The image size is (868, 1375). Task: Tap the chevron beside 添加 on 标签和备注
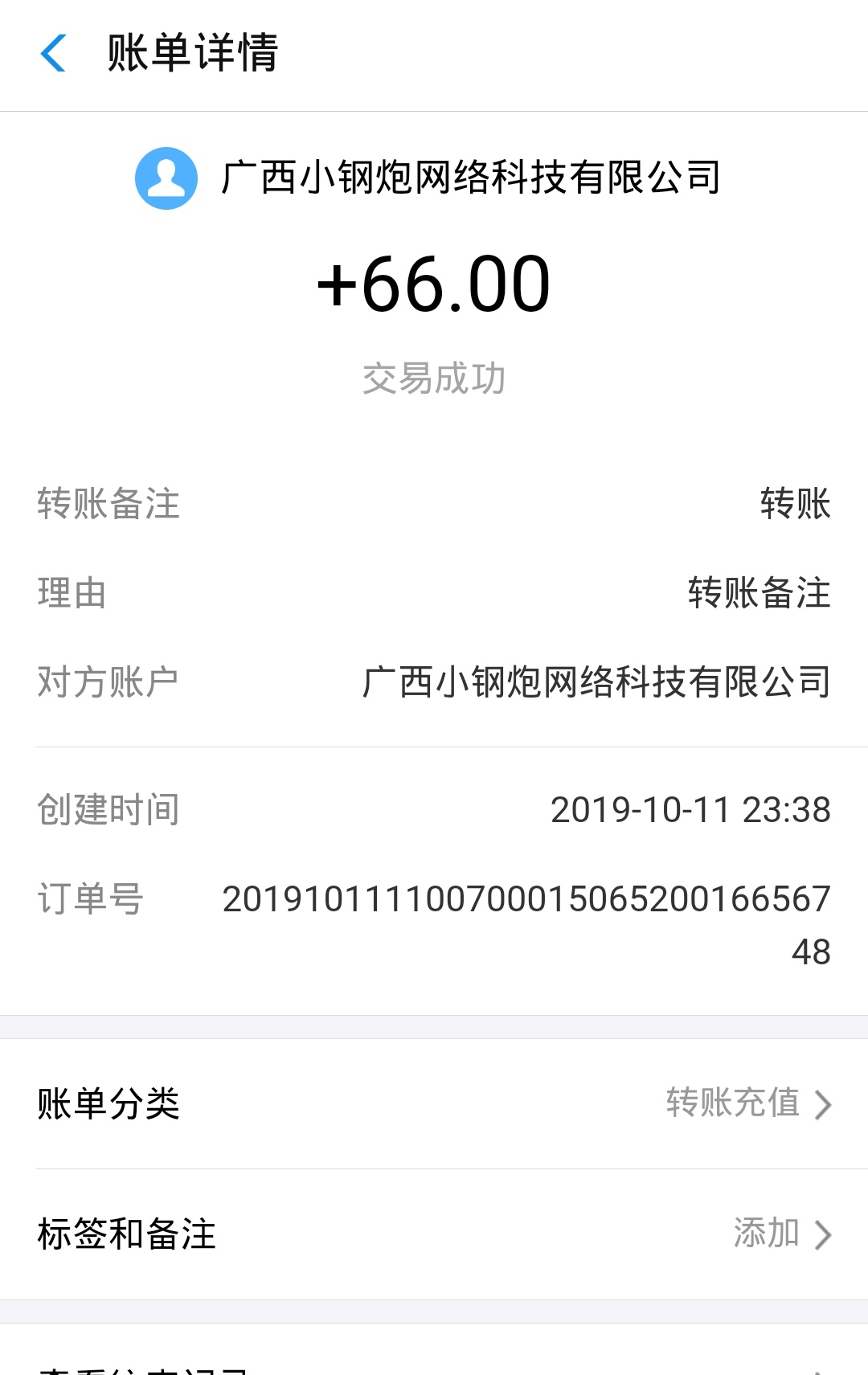click(823, 1234)
